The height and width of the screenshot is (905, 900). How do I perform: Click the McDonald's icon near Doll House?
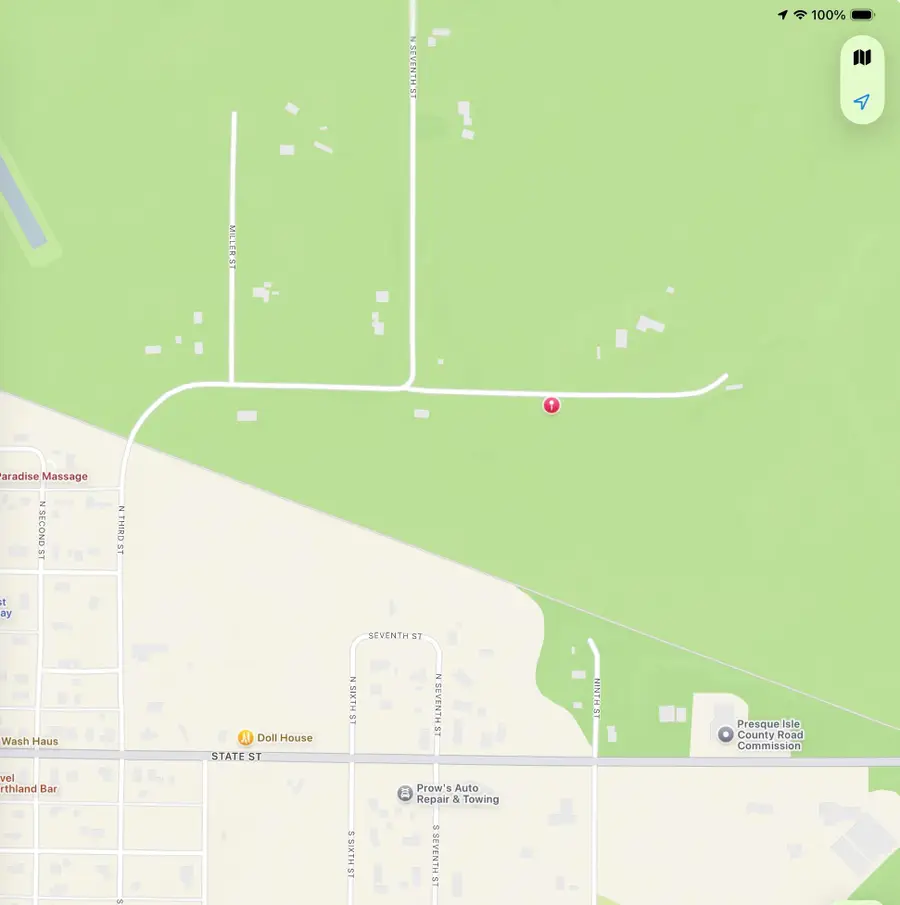click(x=246, y=738)
